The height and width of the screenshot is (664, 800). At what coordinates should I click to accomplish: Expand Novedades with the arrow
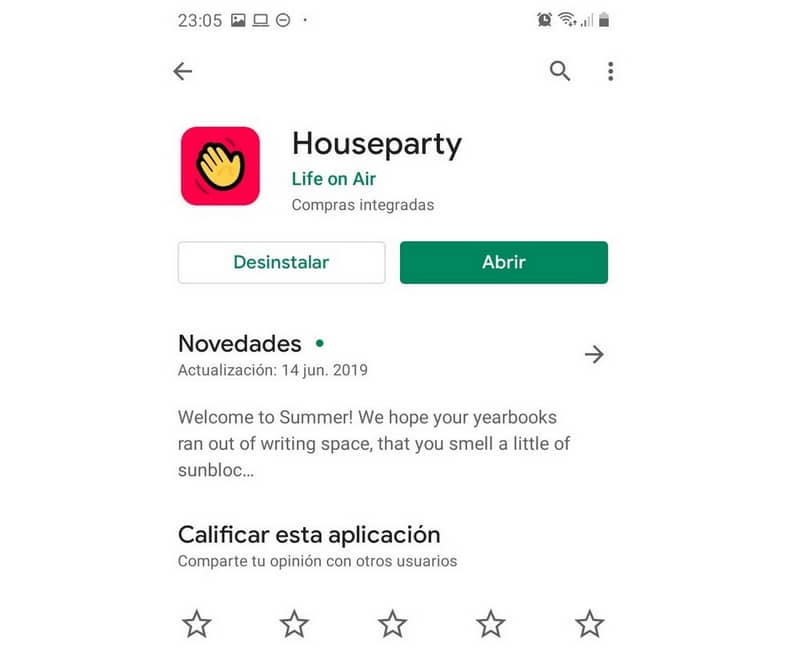[x=594, y=354]
